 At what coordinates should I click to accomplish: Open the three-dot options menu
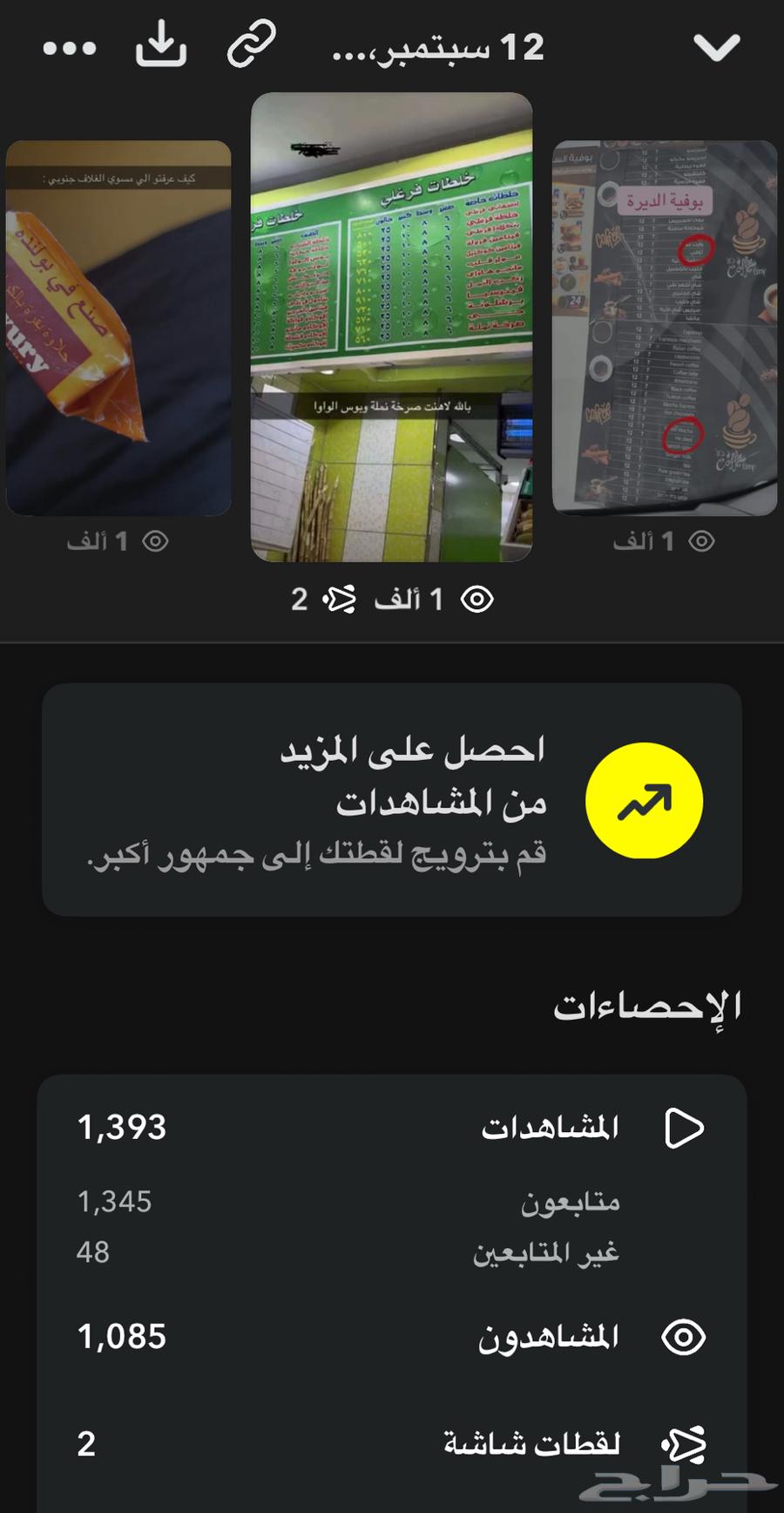coord(69,46)
